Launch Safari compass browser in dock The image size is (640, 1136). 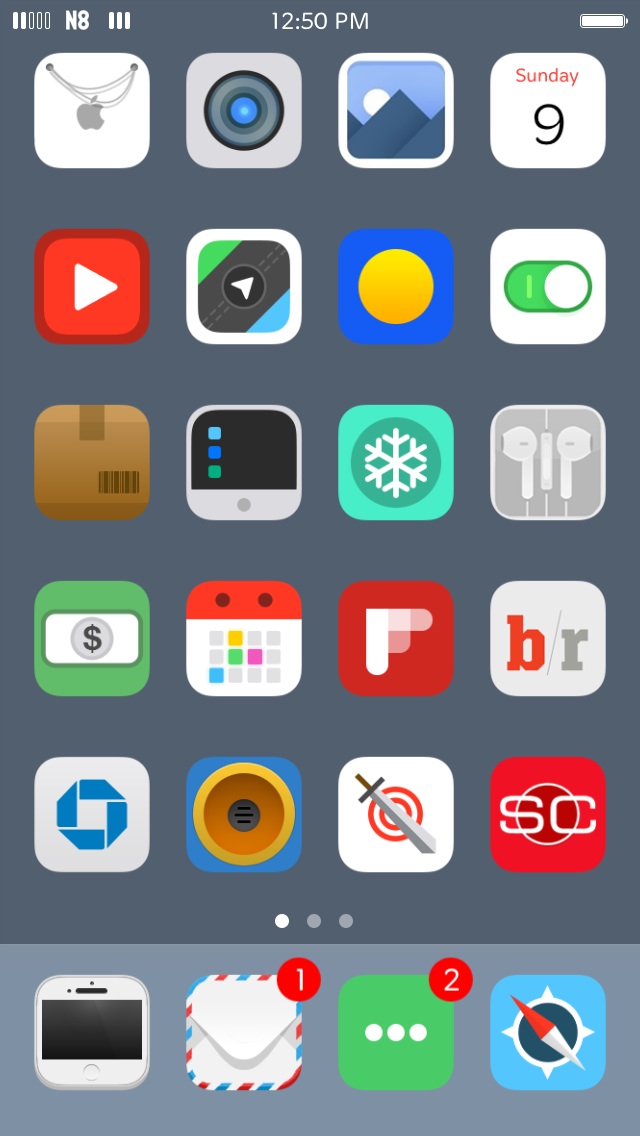[548, 1032]
